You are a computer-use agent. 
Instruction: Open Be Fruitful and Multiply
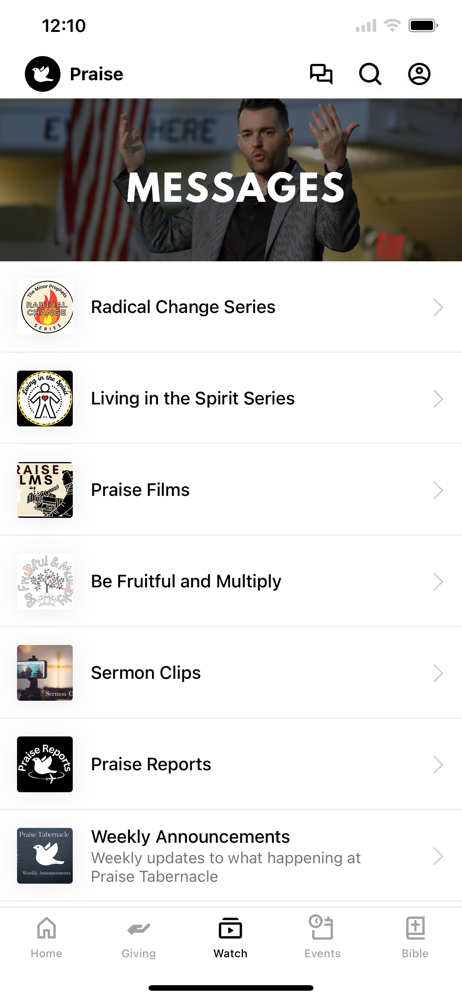coord(231,582)
